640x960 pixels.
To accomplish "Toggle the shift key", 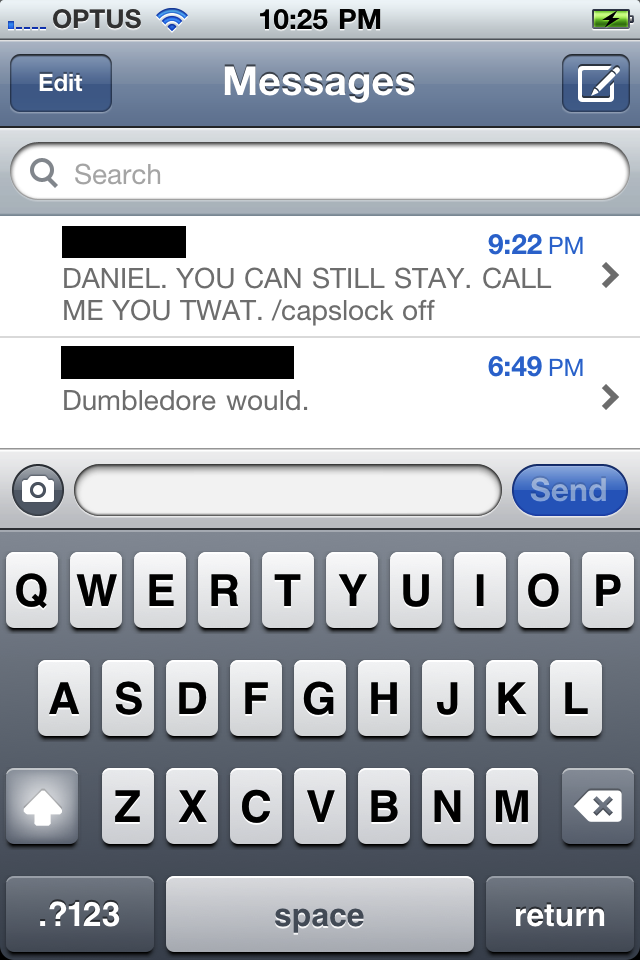I will (x=42, y=807).
